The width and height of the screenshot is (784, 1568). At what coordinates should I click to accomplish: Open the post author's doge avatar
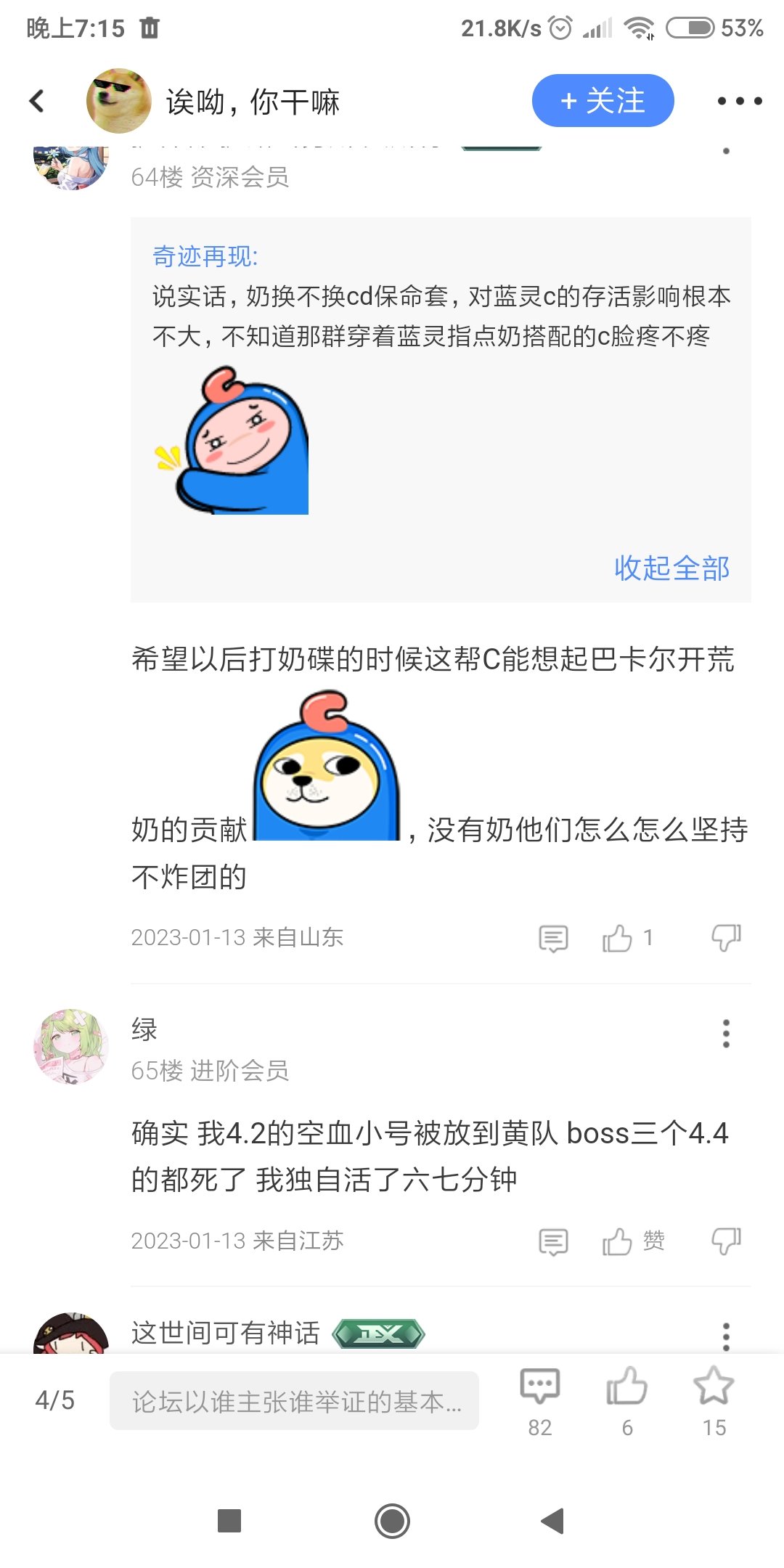point(118,101)
